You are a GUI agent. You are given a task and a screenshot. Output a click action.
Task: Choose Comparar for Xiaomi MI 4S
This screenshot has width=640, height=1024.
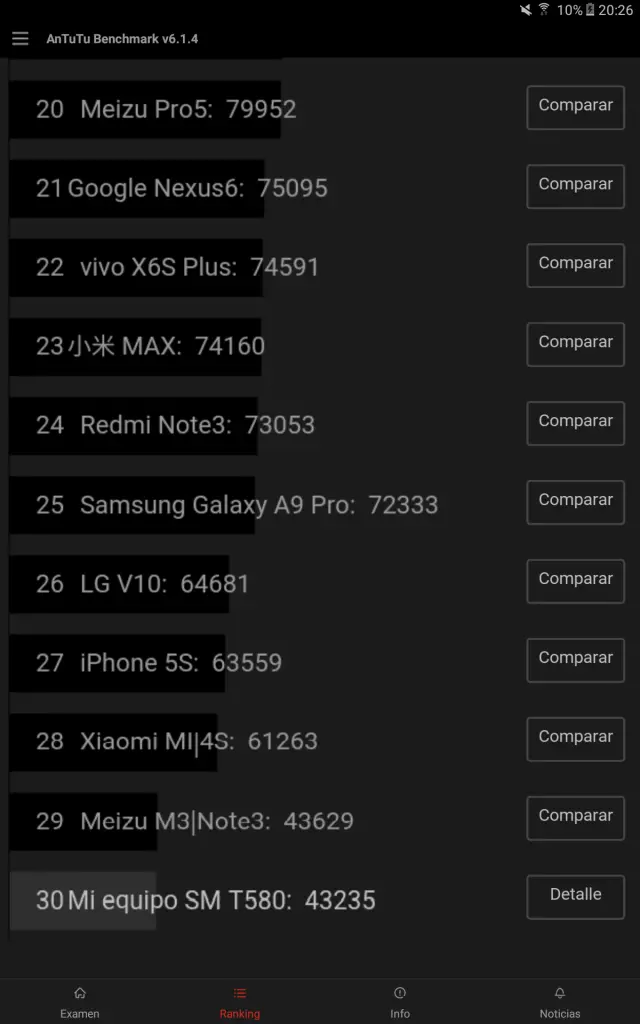pyautogui.click(x=575, y=739)
